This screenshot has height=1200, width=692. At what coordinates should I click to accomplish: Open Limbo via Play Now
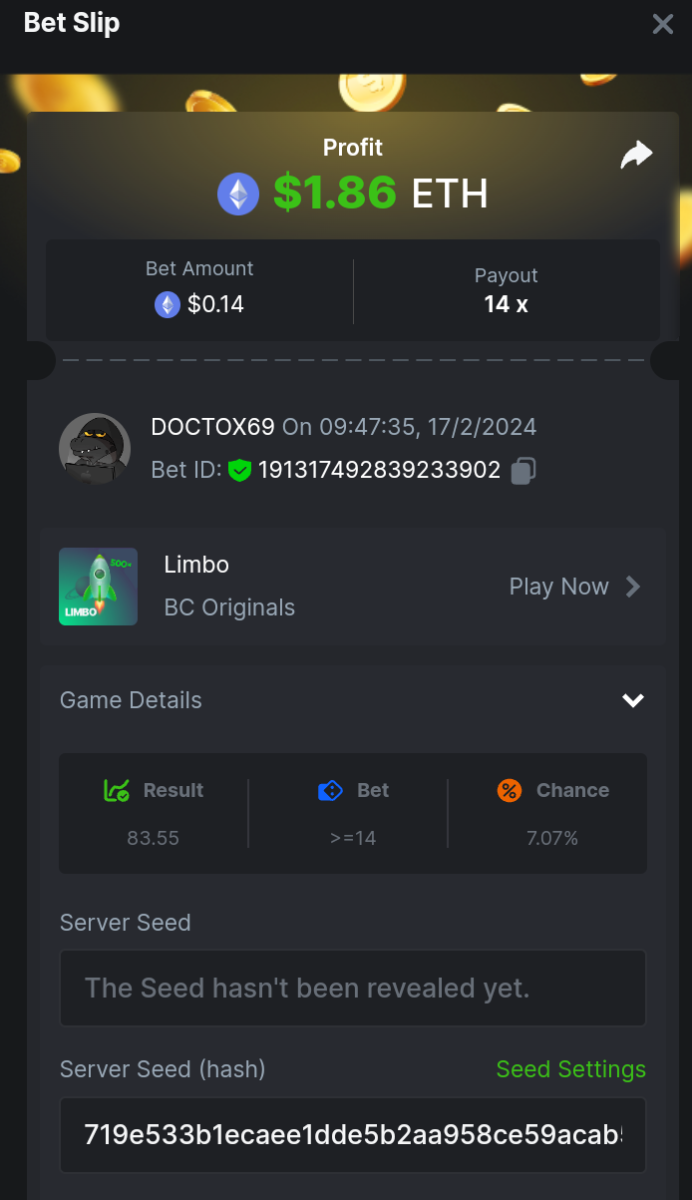tap(574, 587)
